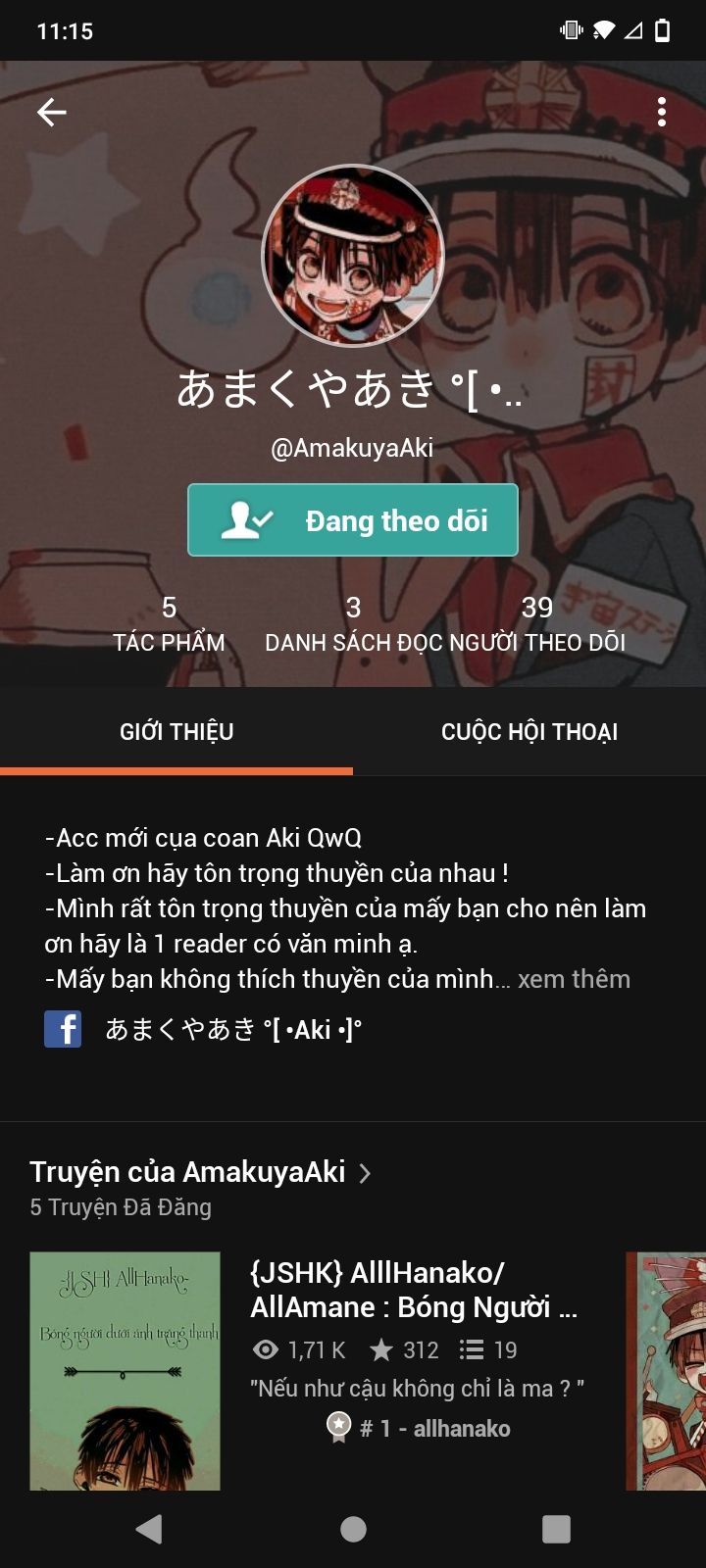This screenshot has height=1568, width=706.
Task: Switch to the Cuộc hội thoại tab
Action: (529, 731)
